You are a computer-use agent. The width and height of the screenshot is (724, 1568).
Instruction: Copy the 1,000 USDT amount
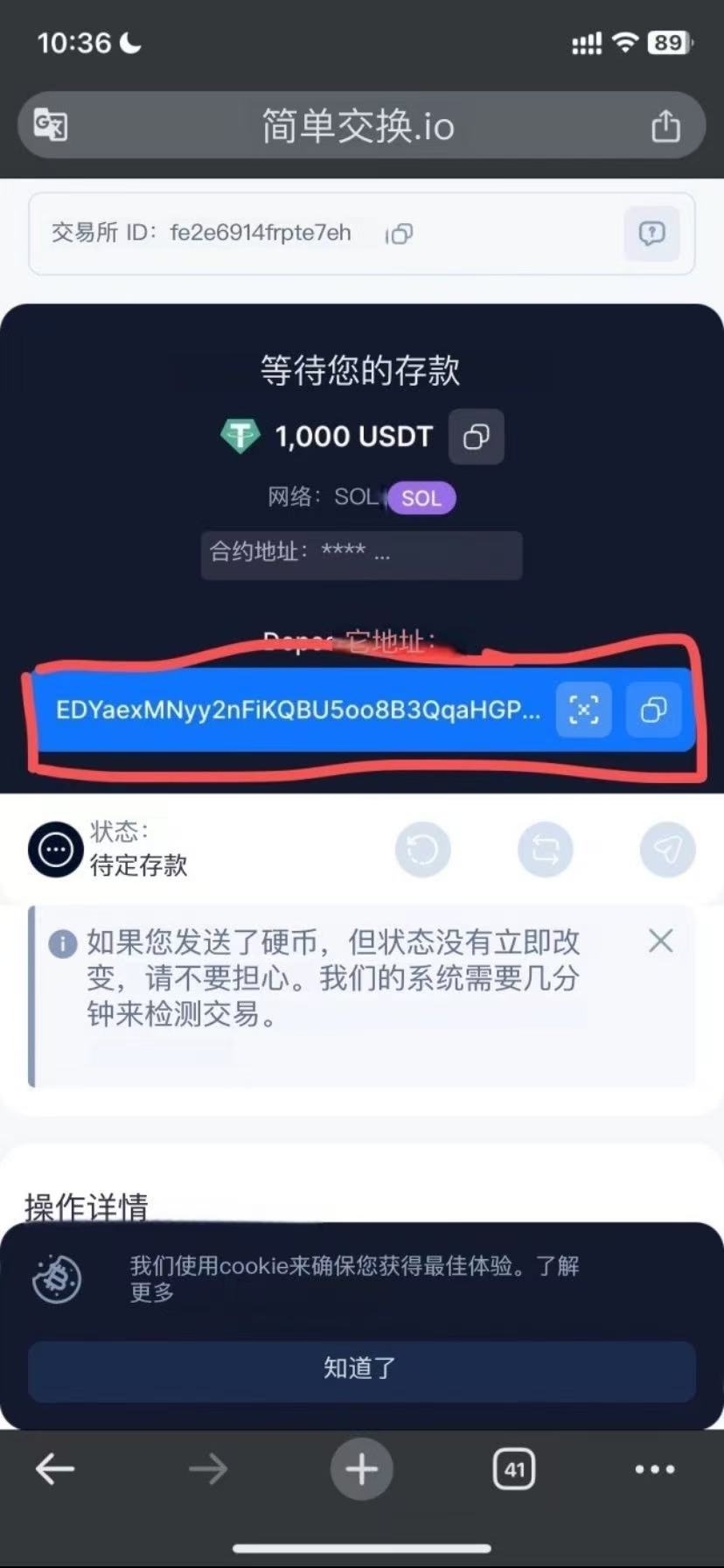coord(476,437)
